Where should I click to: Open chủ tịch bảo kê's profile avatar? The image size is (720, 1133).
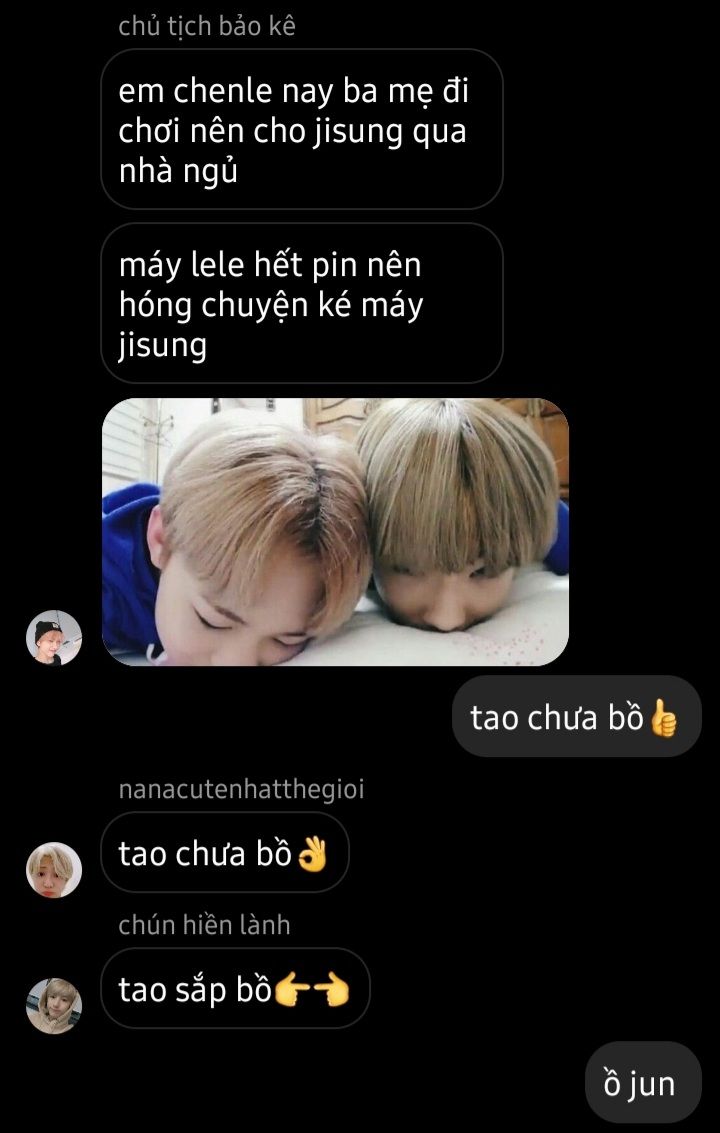pyautogui.click(x=53, y=638)
